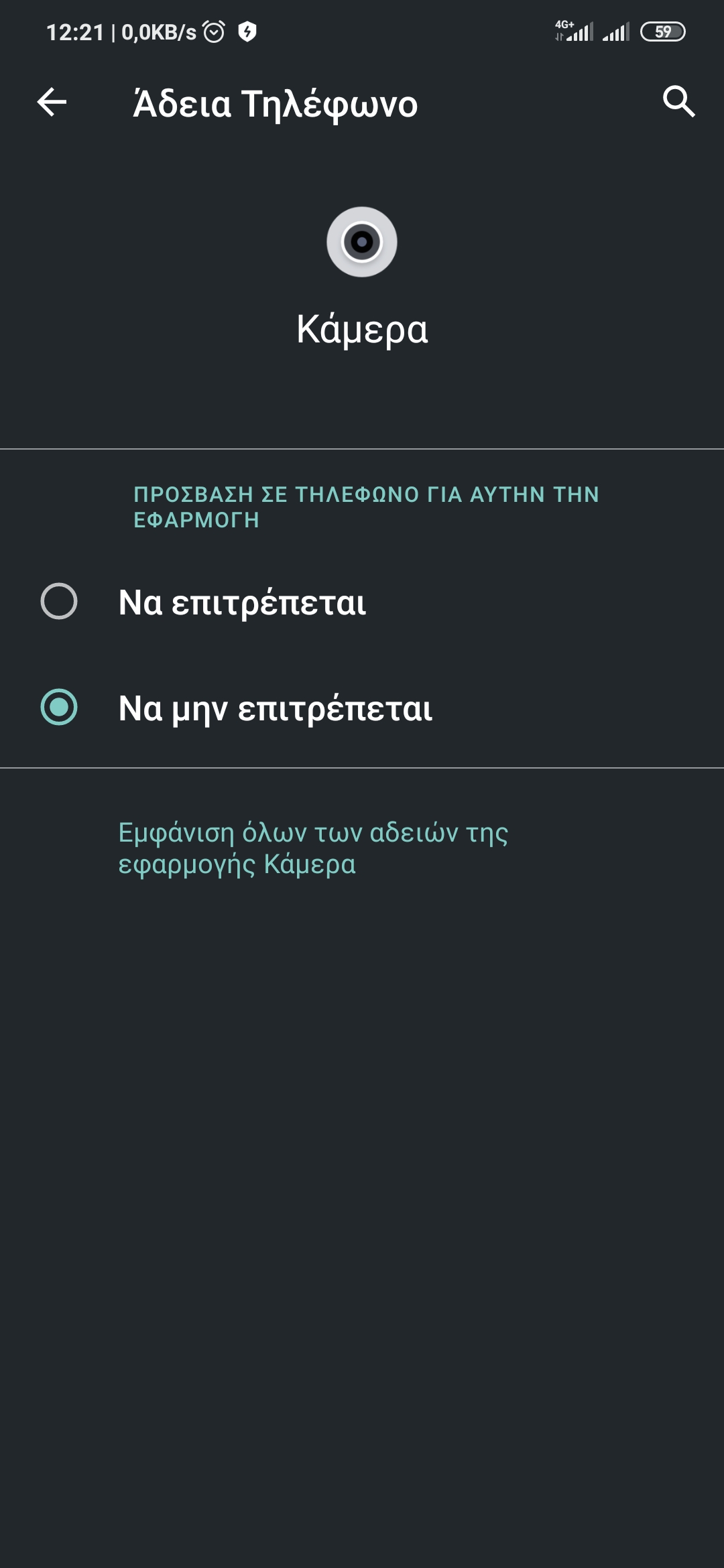The width and height of the screenshot is (724, 1568).
Task: Select the 'Να επιτρέπεται' option
Action: [362, 601]
